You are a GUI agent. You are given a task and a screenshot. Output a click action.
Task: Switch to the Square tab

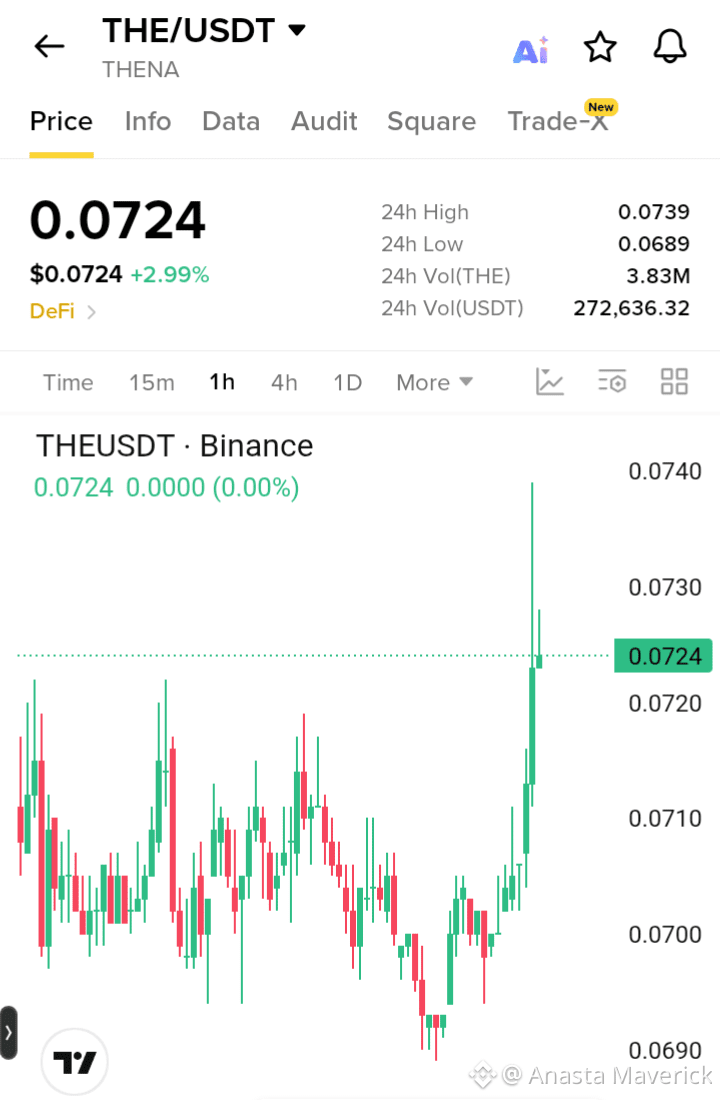[432, 121]
